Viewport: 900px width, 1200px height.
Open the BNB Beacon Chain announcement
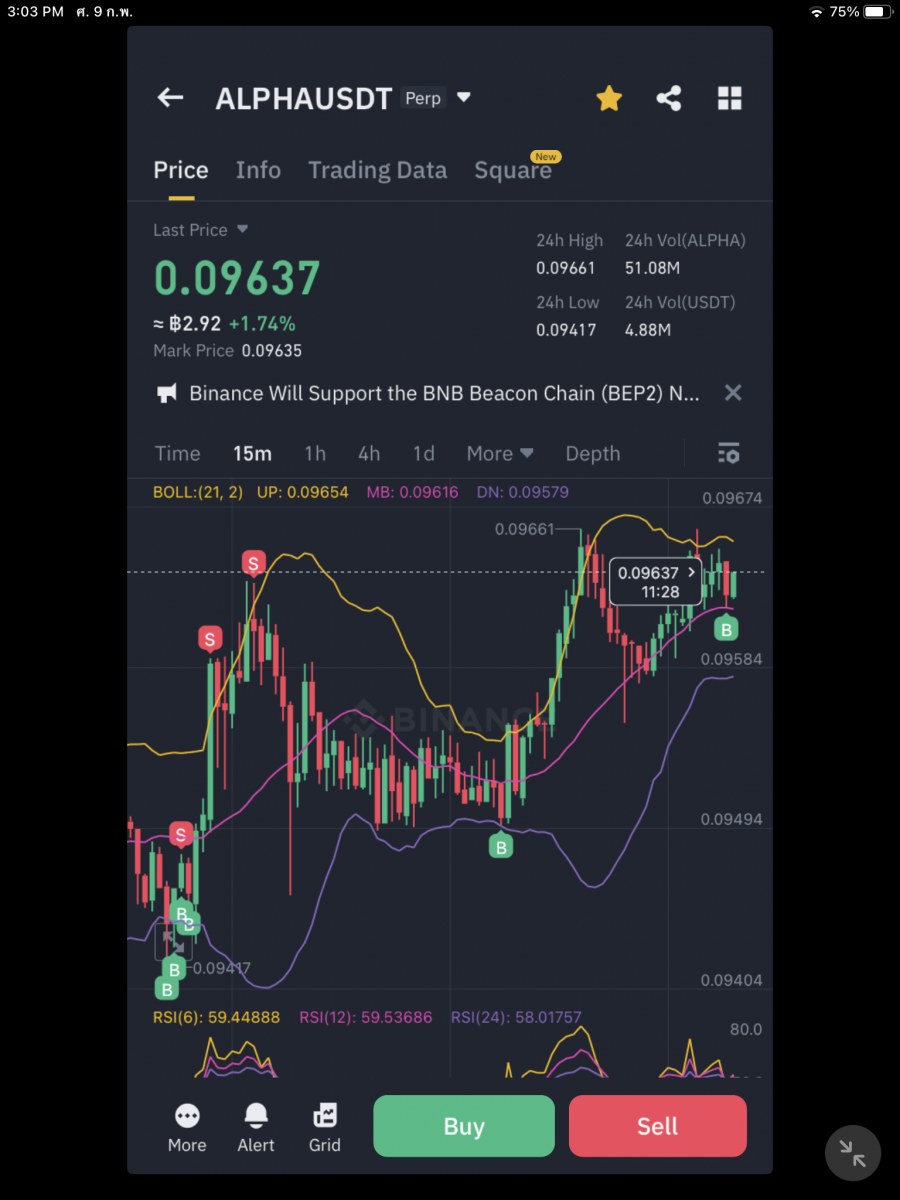click(x=444, y=393)
